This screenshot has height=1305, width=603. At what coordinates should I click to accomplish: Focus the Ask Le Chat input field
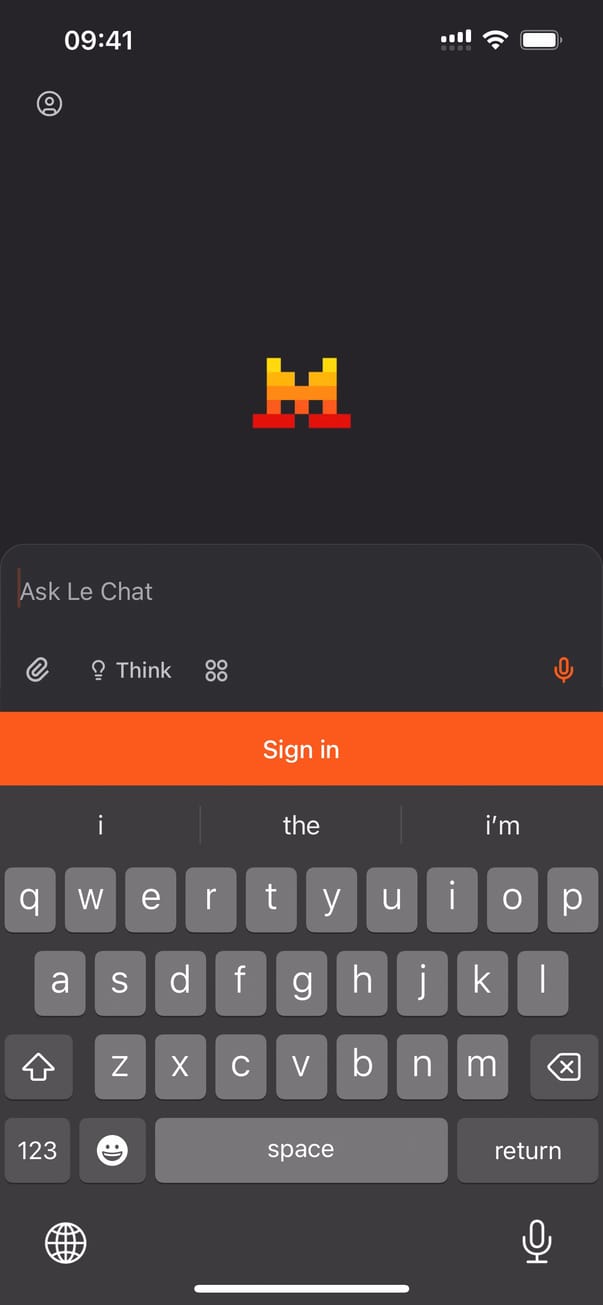tap(300, 591)
